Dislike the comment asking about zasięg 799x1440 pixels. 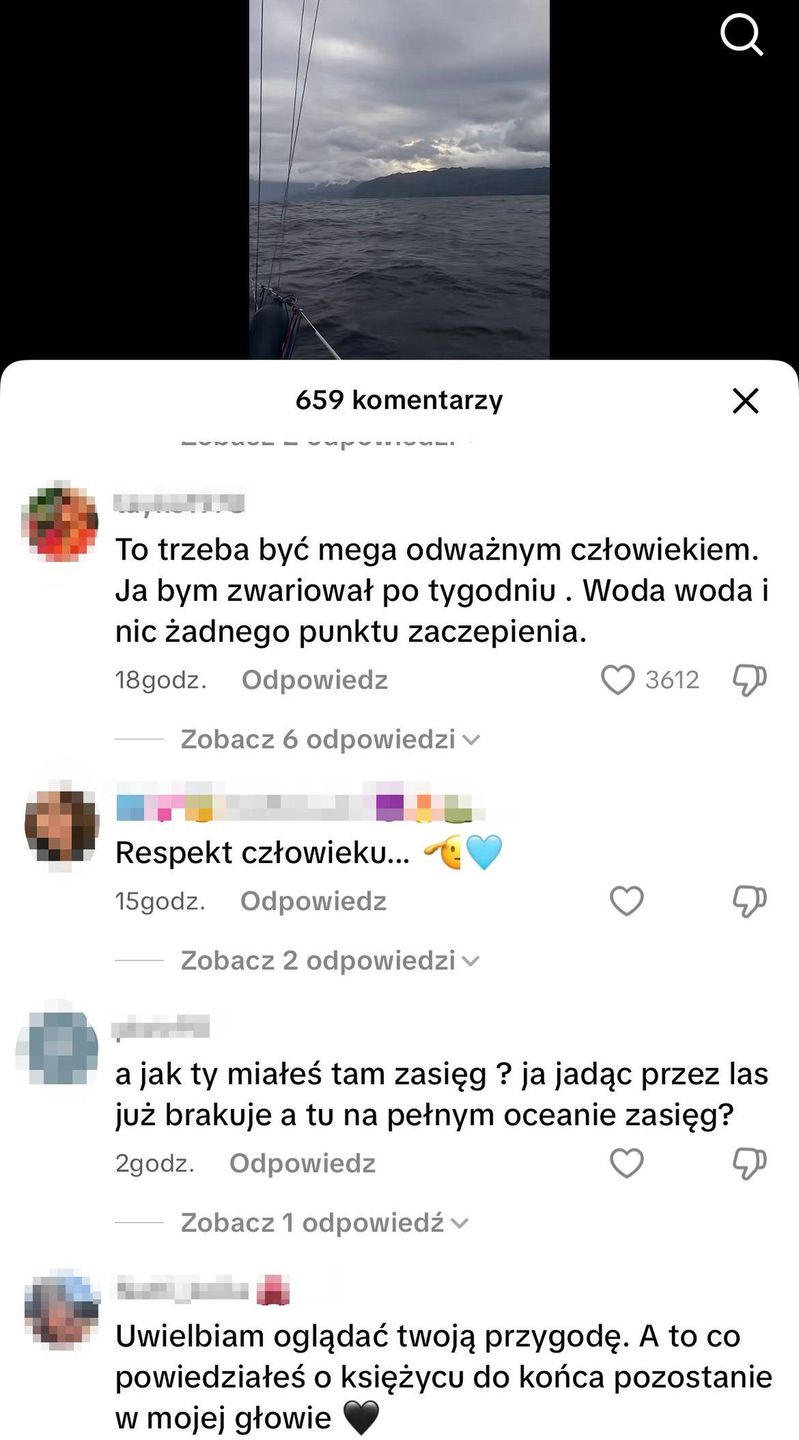(749, 1162)
